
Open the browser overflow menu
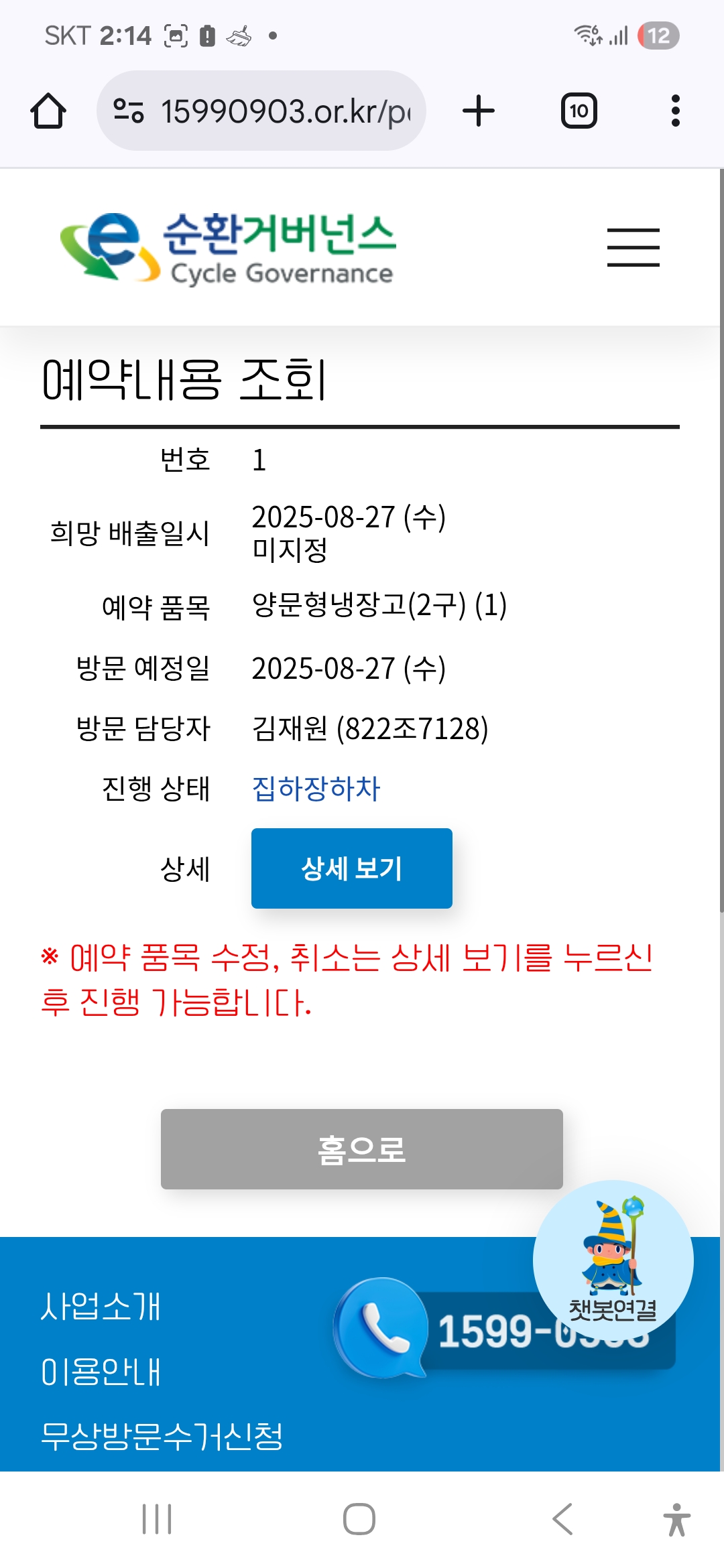click(675, 111)
